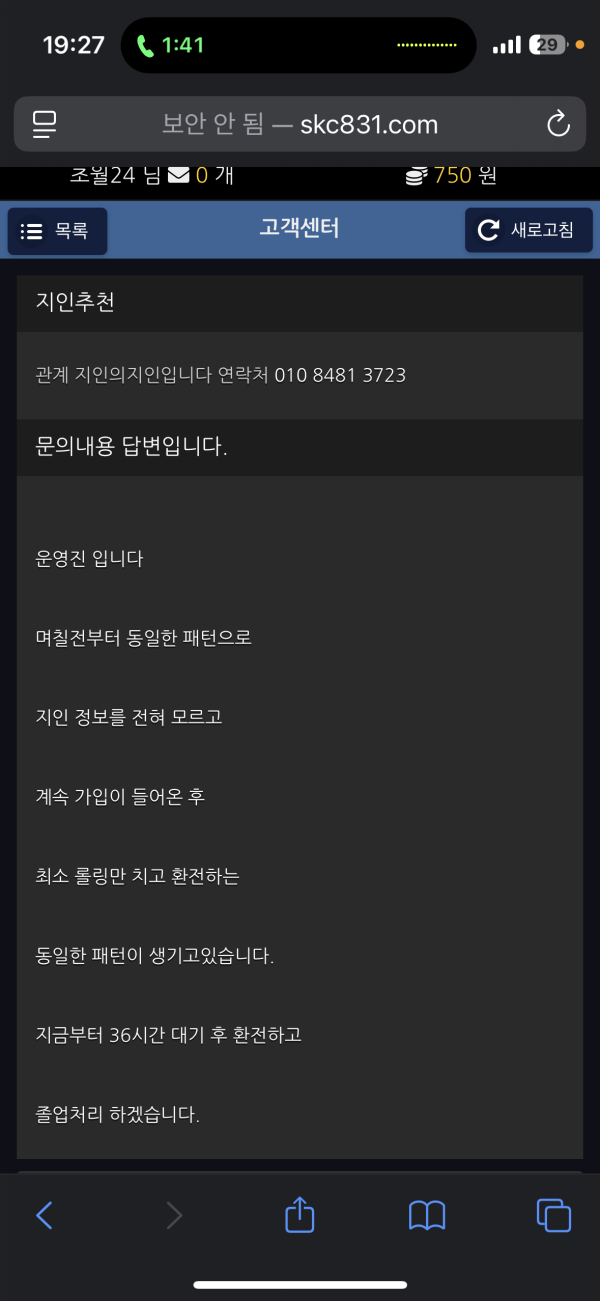
Task: Reload the page in the address bar
Action: pyautogui.click(x=557, y=124)
